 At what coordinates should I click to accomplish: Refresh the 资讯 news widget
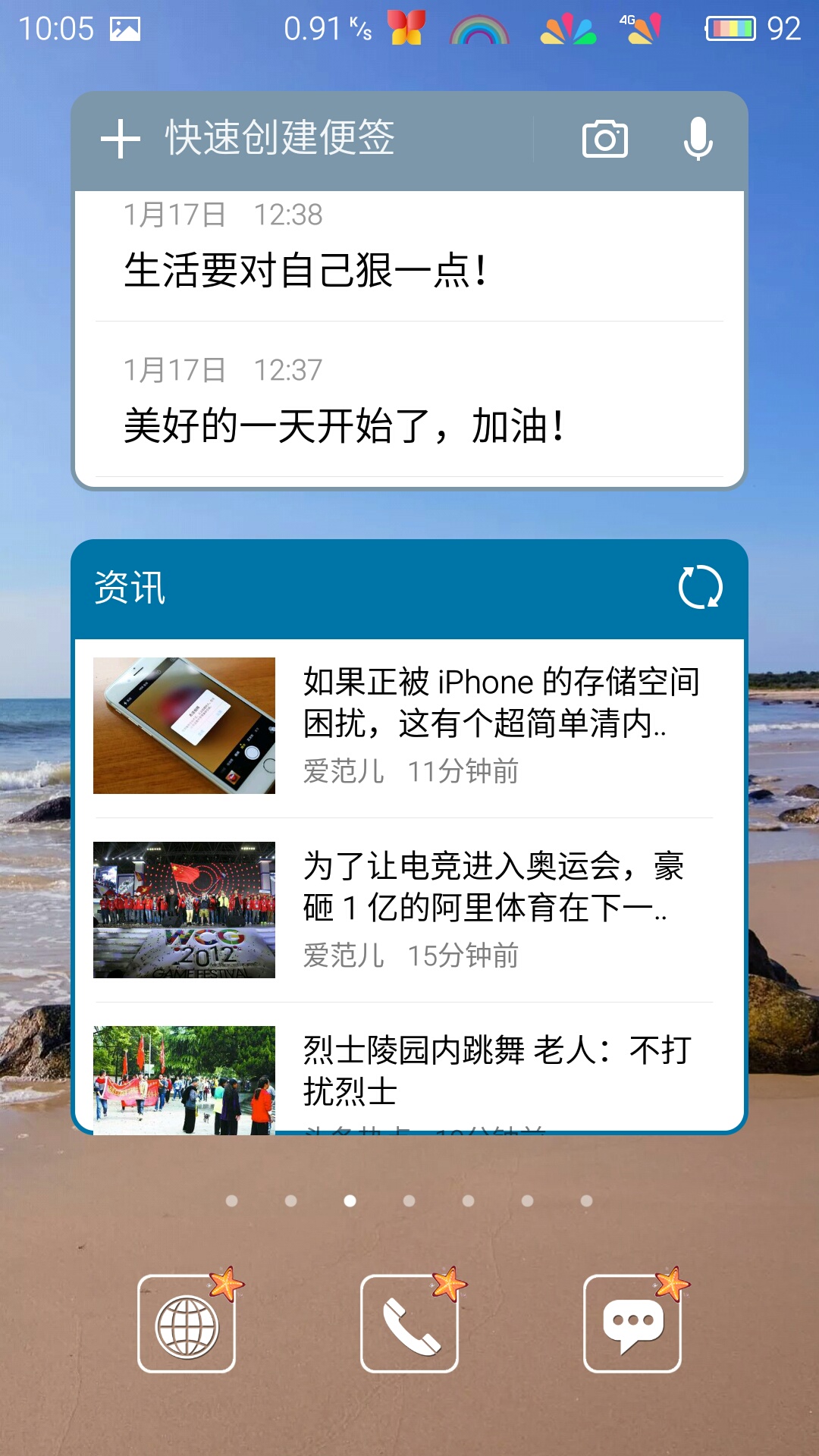700,587
